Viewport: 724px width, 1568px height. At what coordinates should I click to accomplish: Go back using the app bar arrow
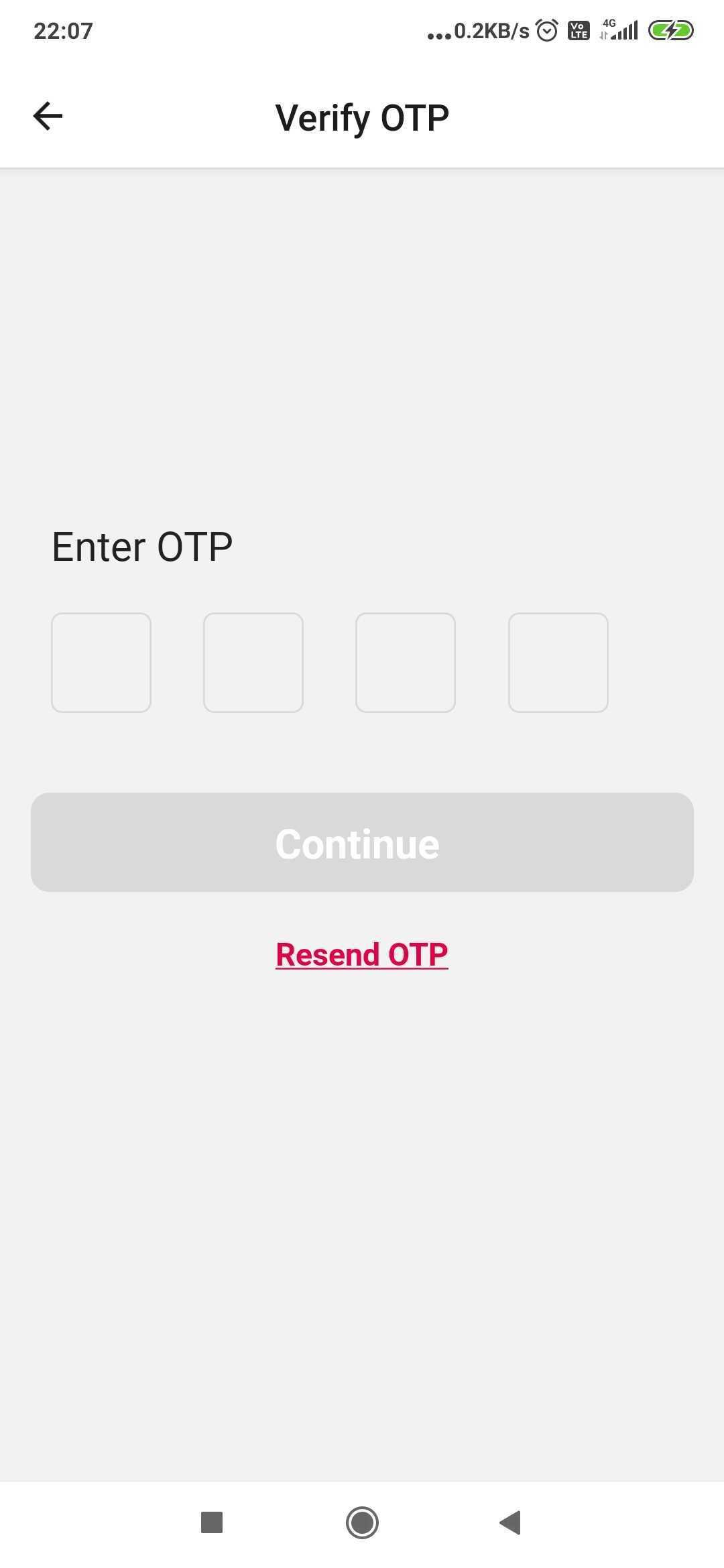pyautogui.click(x=48, y=116)
